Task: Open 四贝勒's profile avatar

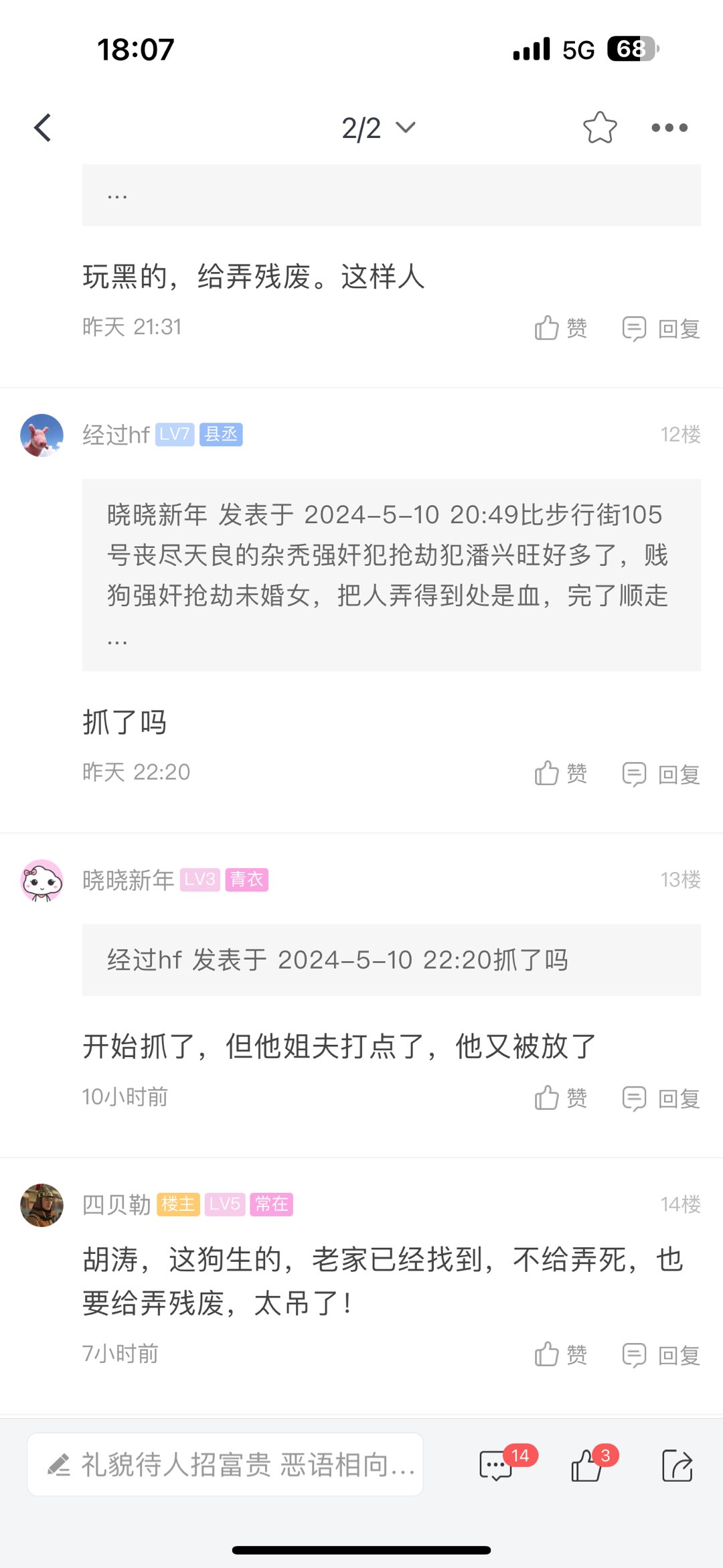Action: (42, 1205)
